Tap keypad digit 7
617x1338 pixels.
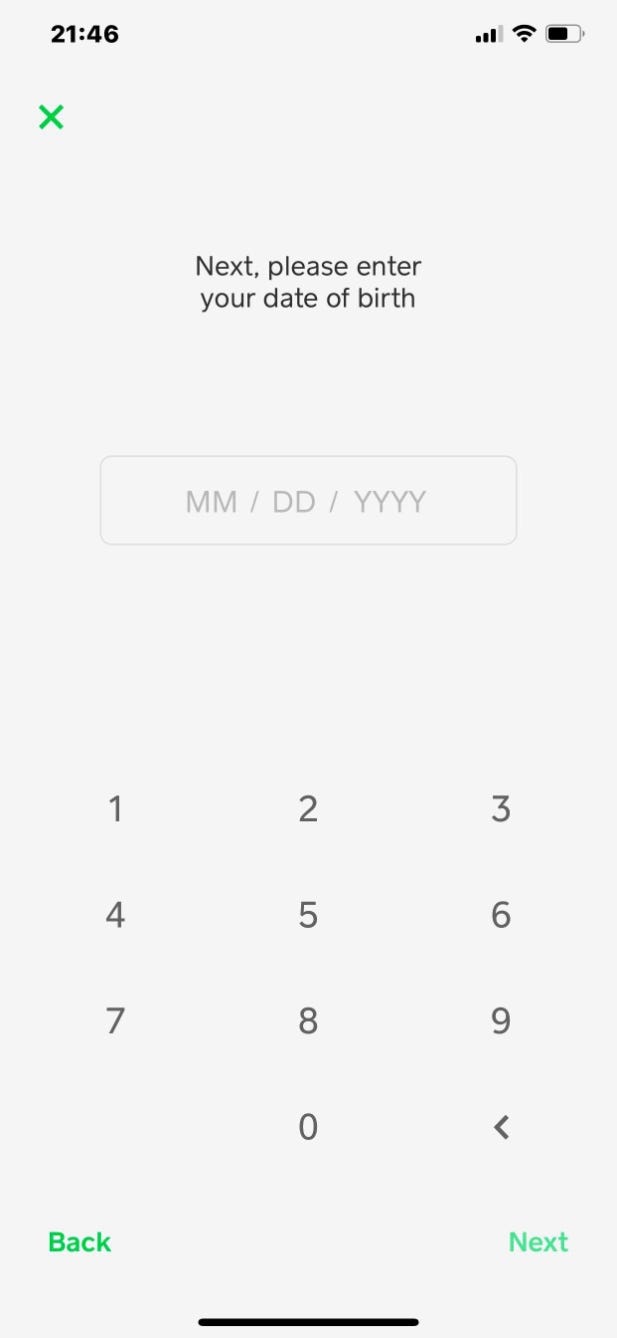point(115,1021)
